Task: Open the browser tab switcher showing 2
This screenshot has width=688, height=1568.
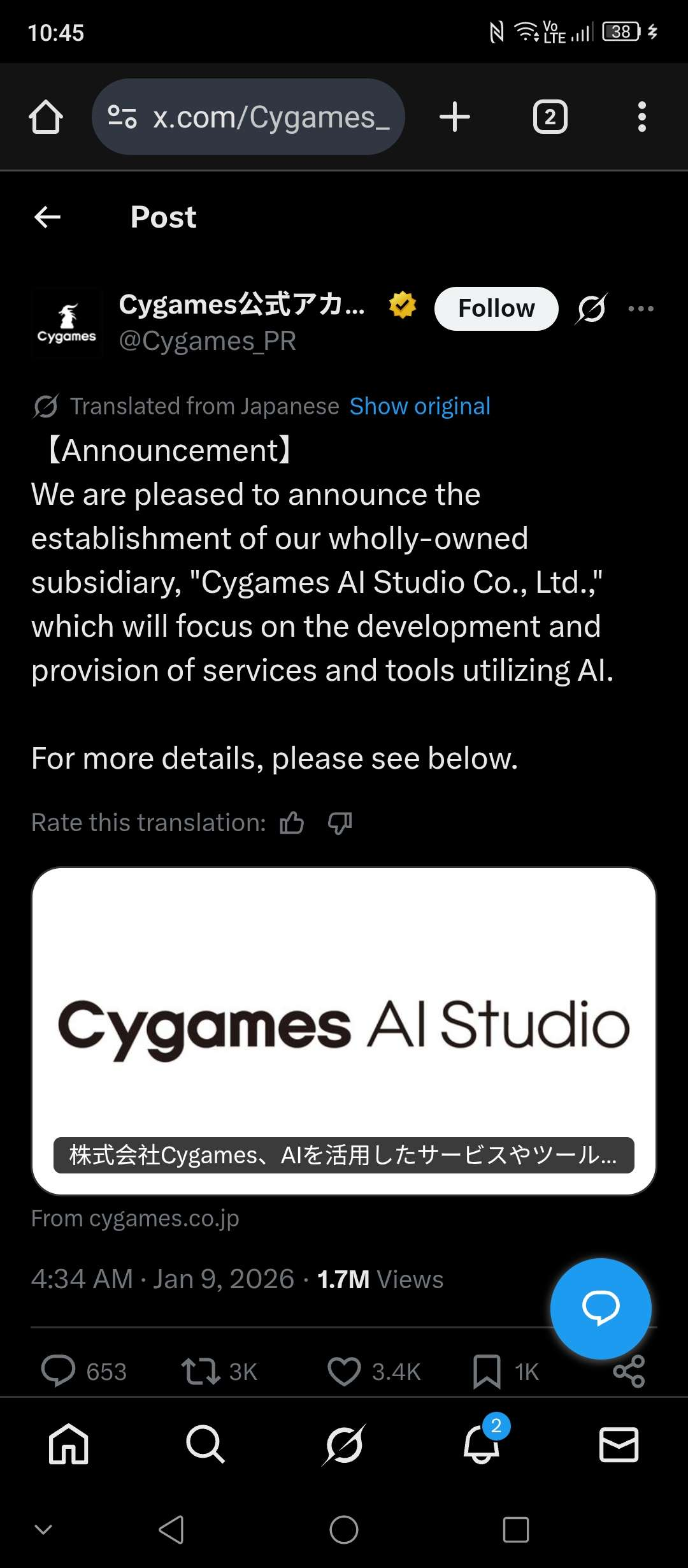Action: point(550,117)
